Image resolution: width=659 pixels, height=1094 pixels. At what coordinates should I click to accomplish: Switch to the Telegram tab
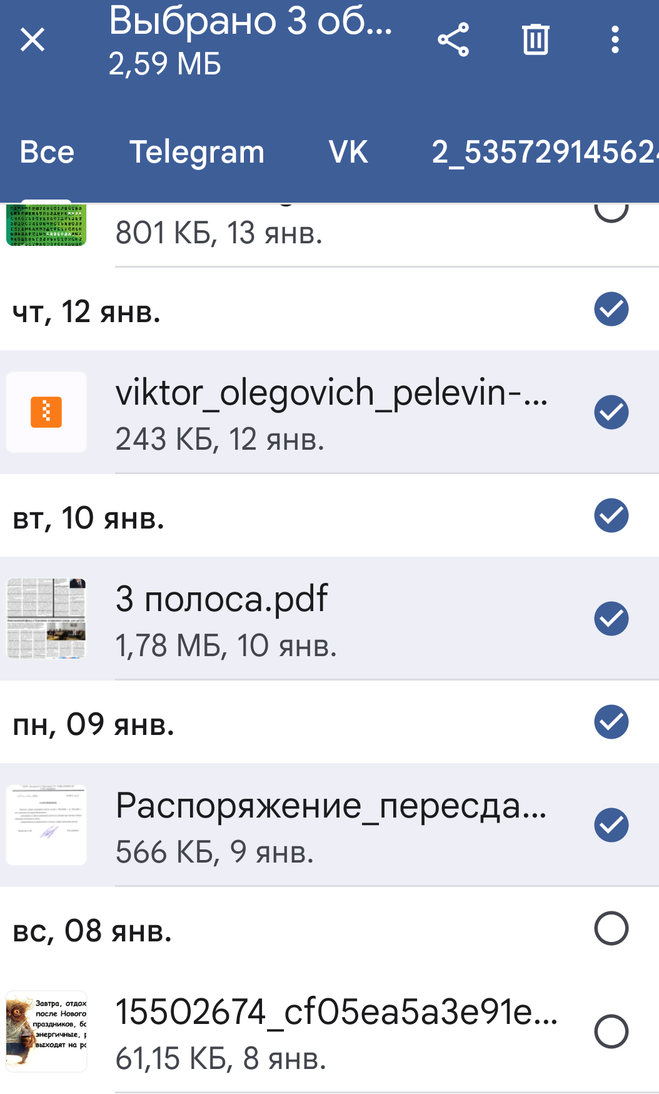pos(197,152)
